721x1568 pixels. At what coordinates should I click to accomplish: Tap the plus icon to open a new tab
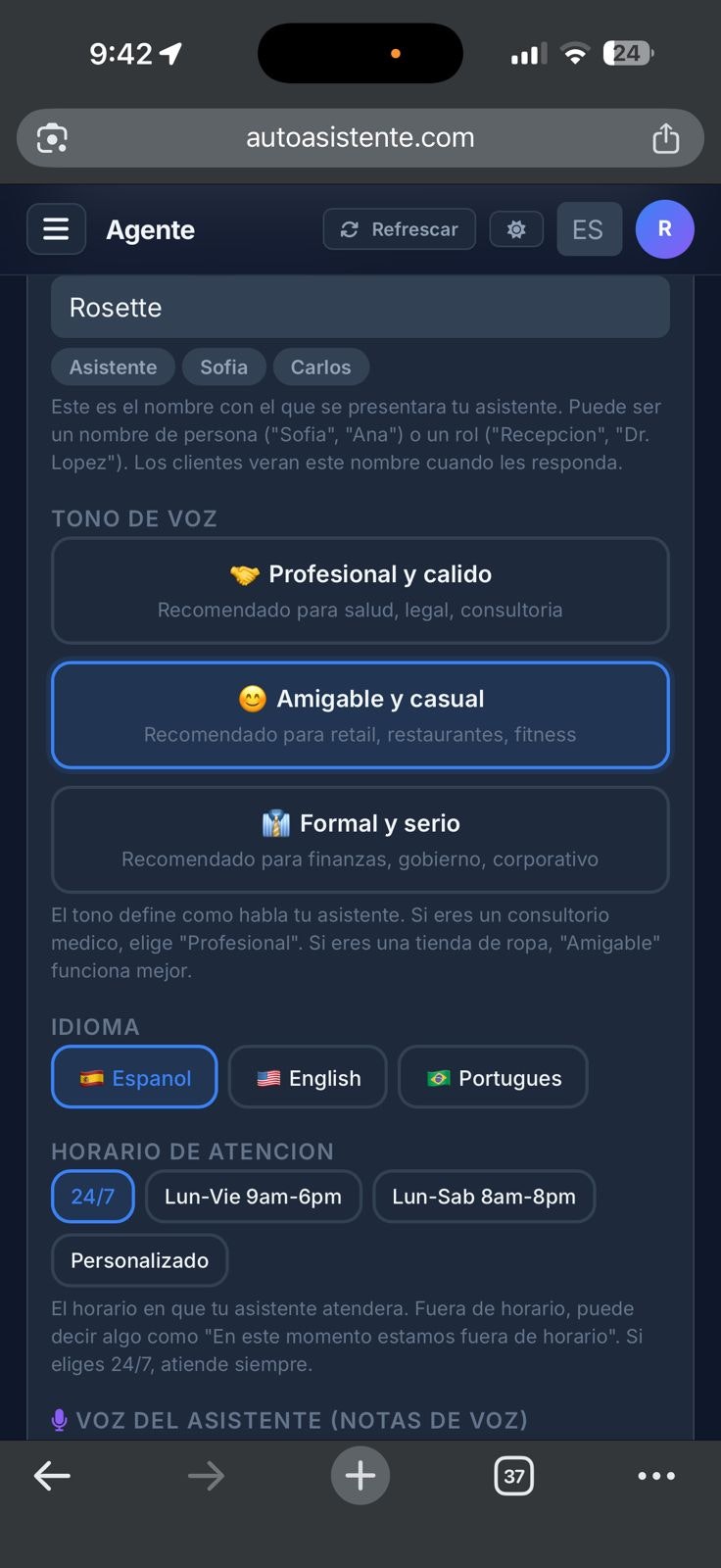tap(360, 1475)
